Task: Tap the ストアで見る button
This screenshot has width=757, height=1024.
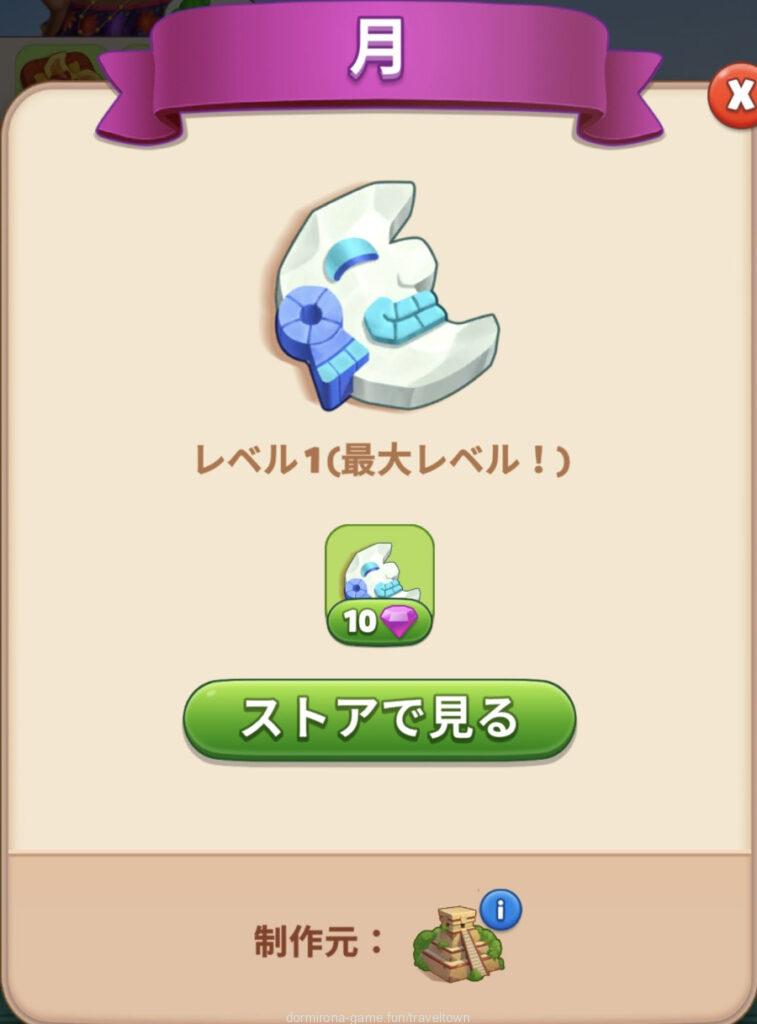Action: click(379, 719)
